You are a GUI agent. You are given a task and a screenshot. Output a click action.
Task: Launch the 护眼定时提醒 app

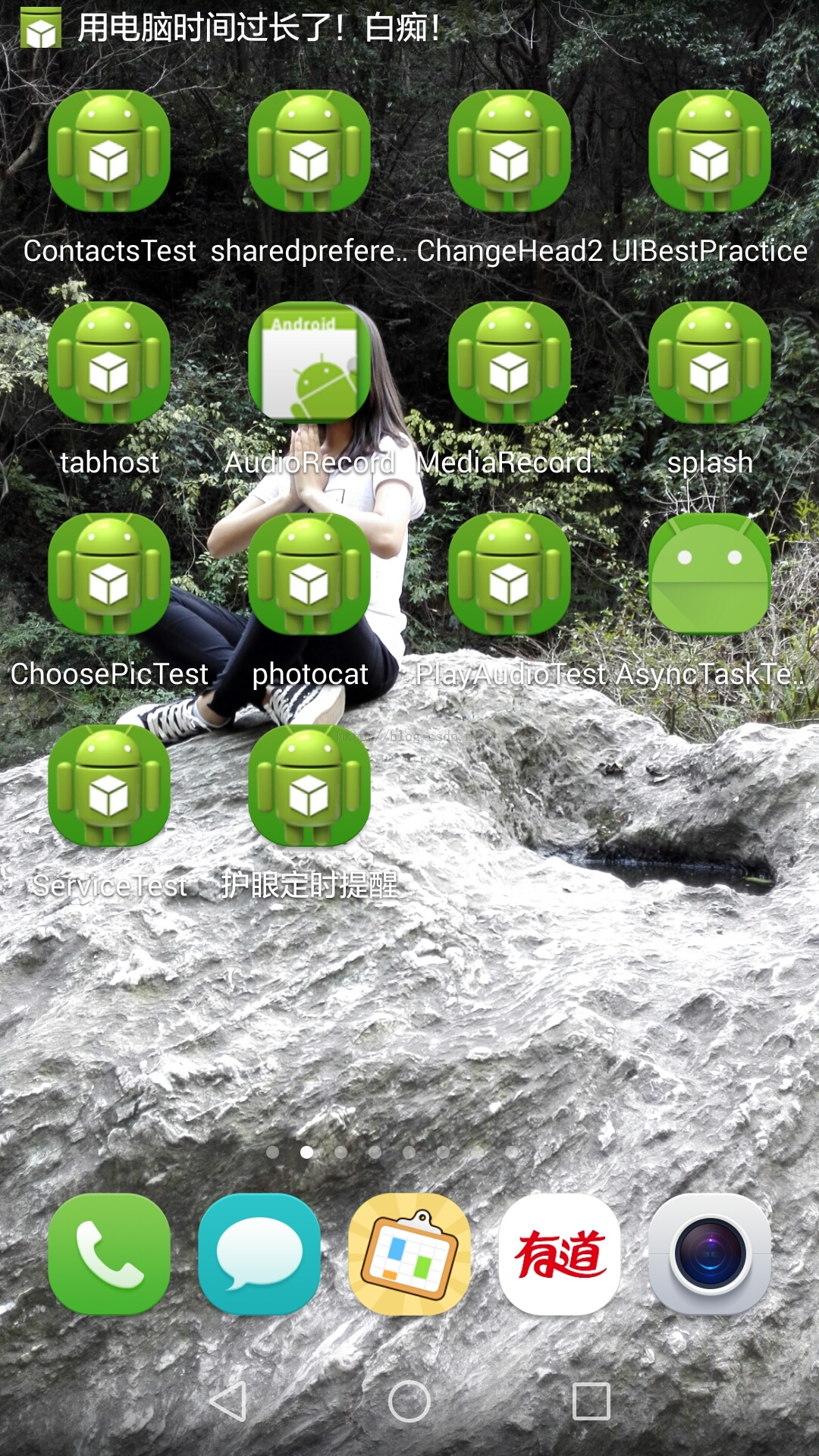tap(309, 786)
